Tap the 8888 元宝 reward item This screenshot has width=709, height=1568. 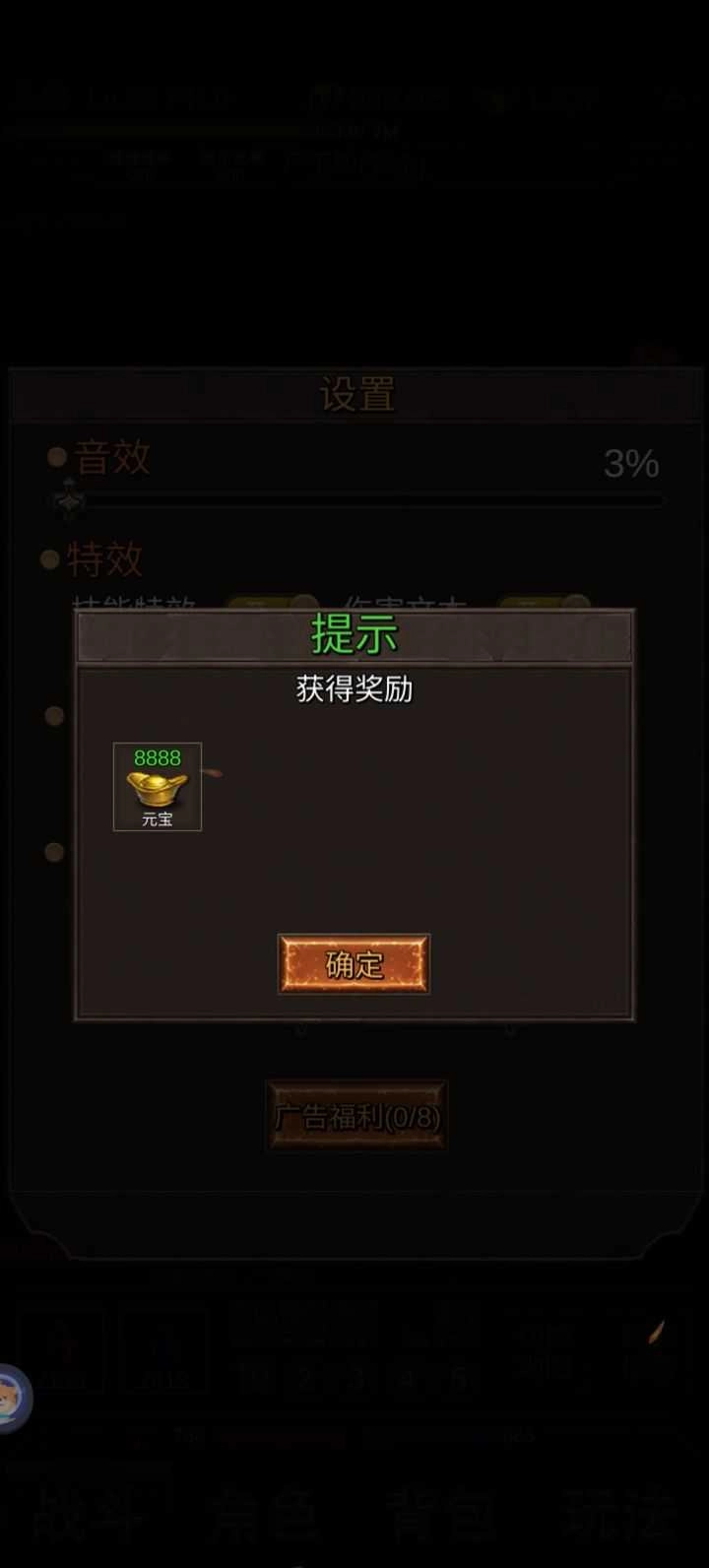click(158, 786)
